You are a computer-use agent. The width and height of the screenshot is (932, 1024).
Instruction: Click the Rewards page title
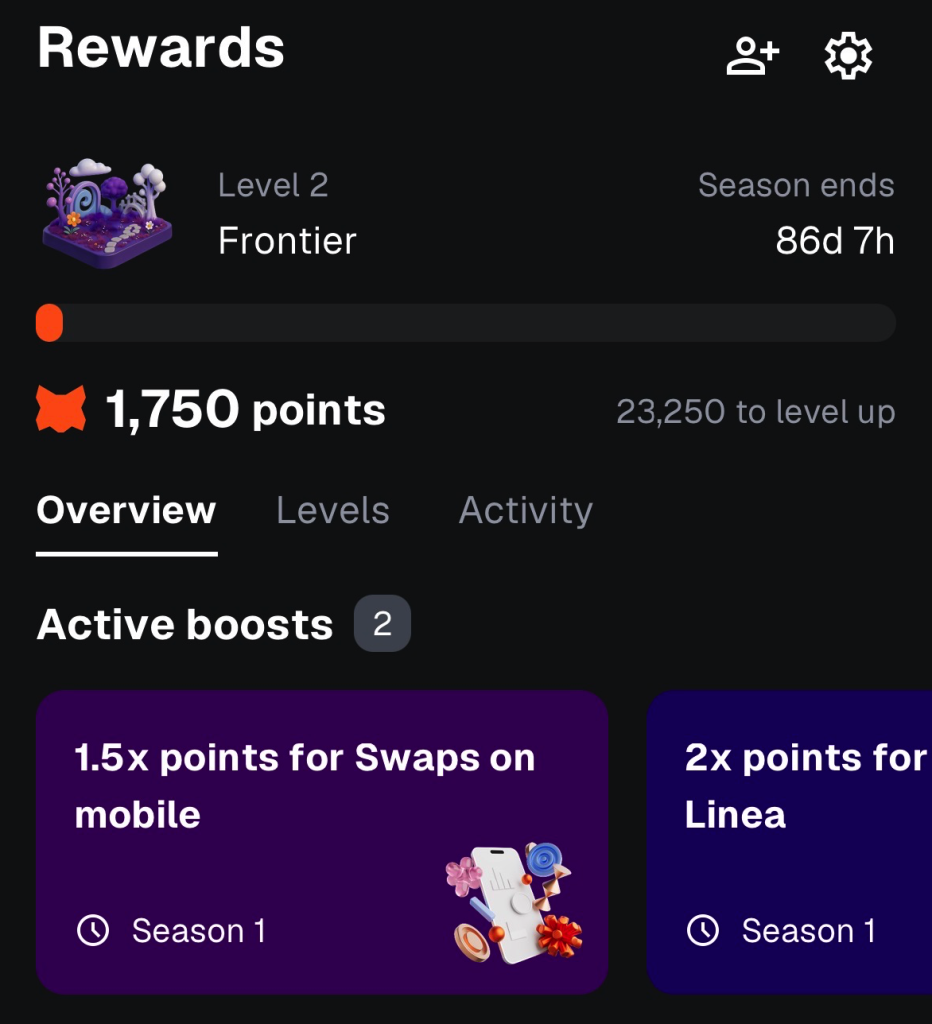click(x=160, y=46)
